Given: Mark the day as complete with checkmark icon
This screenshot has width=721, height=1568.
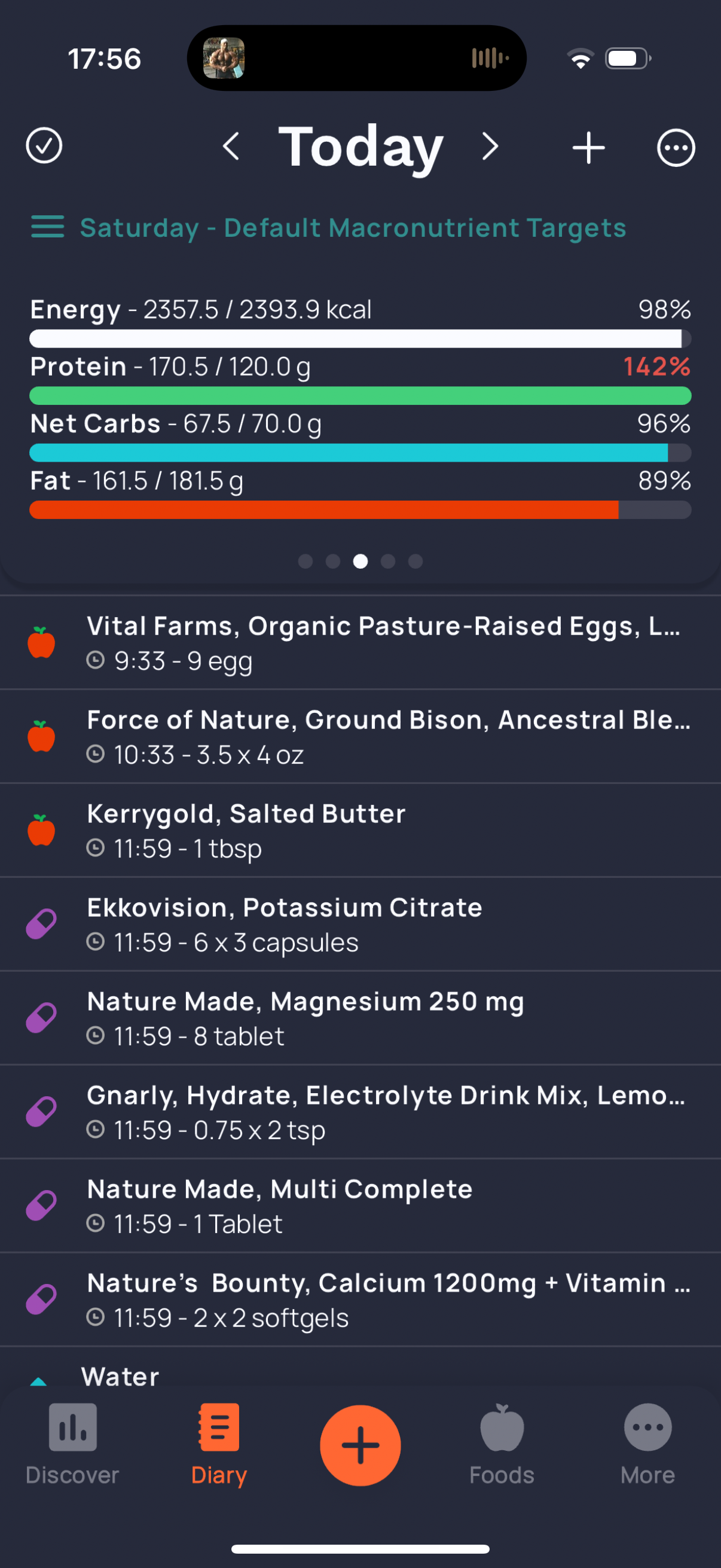Looking at the screenshot, I should coord(44,146).
